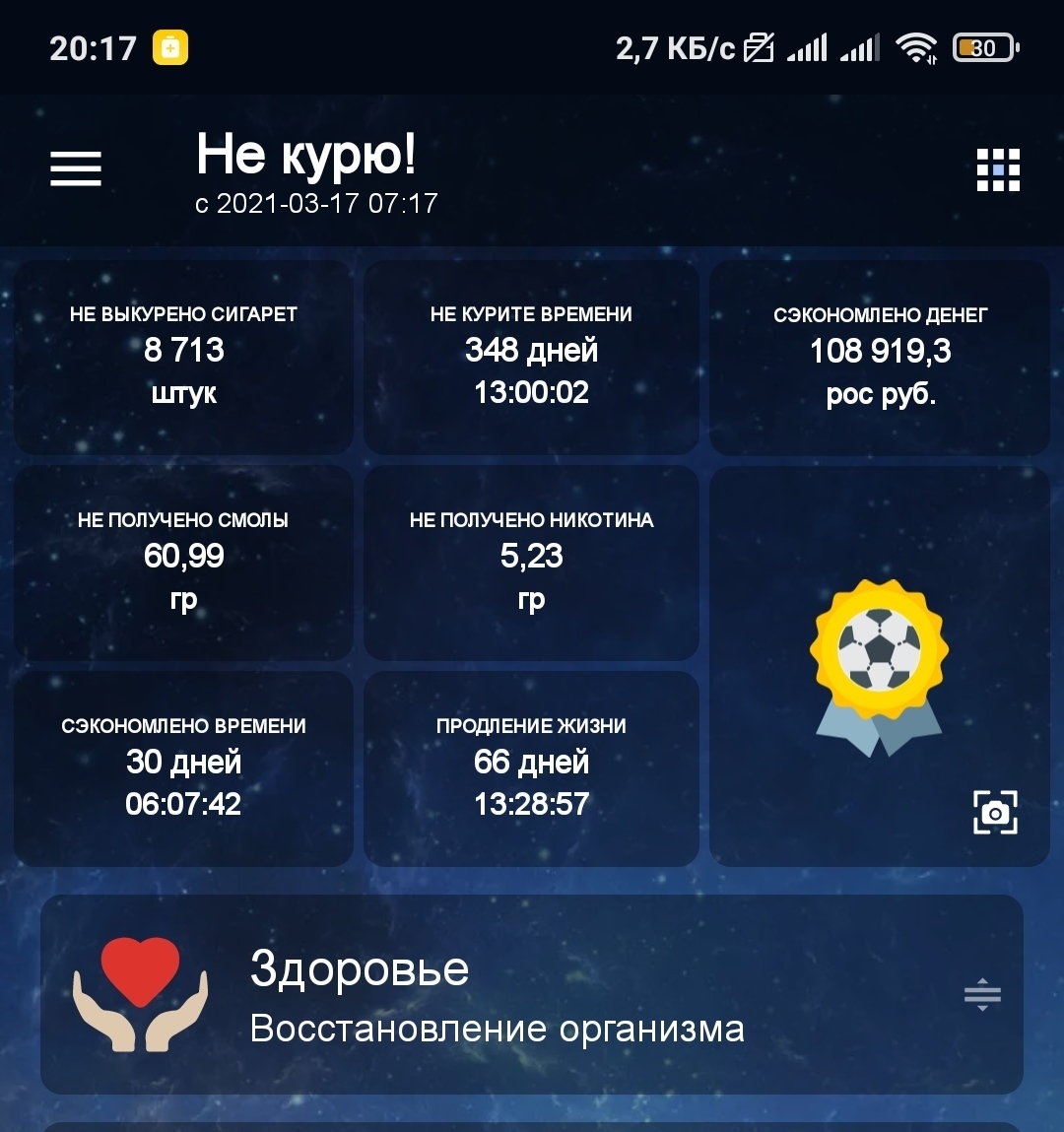Tap the 'Не получено никотина' tile
The width and height of the screenshot is (1064, 1132).
(x=531, y=562)
